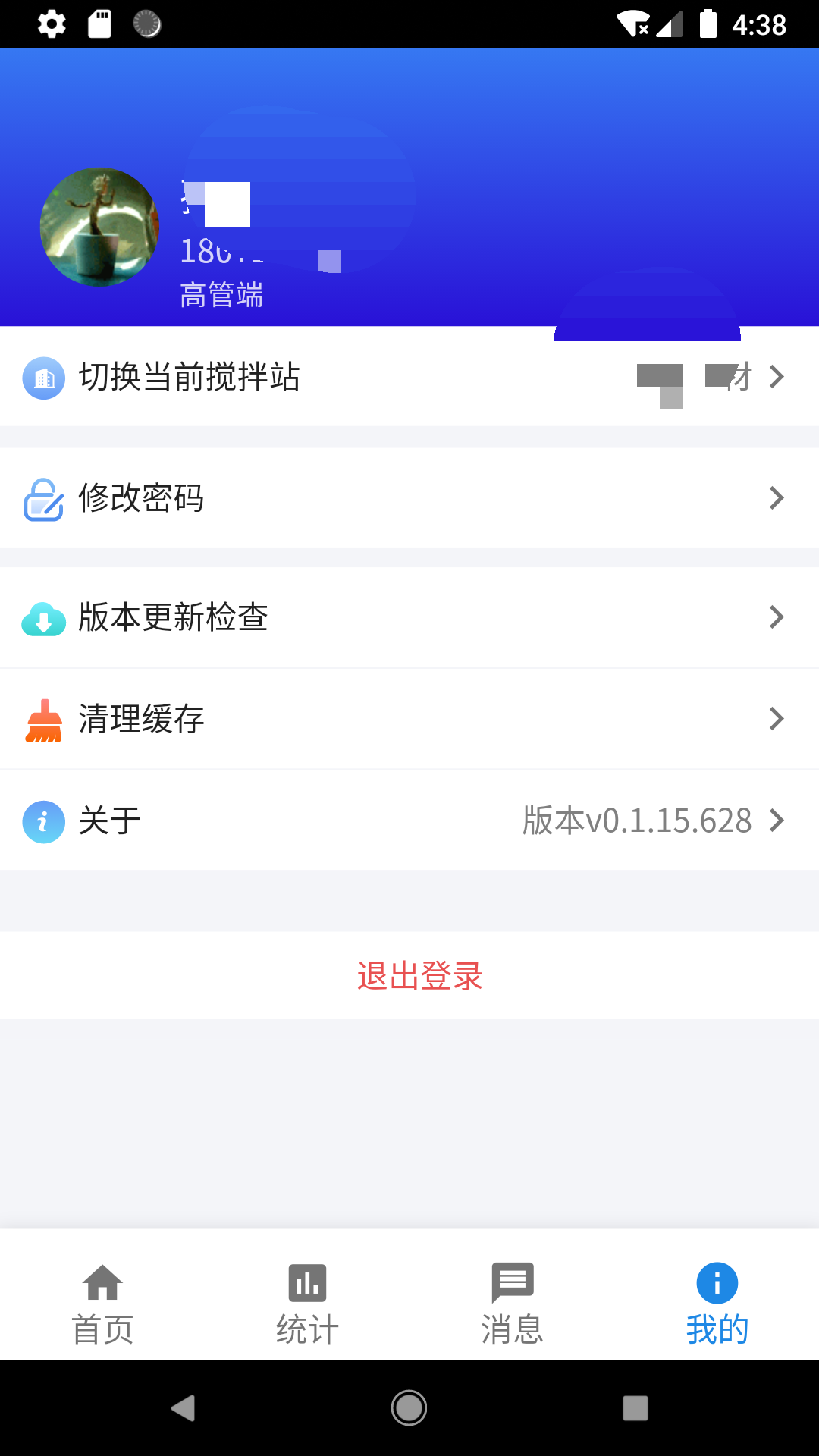Image resolution: width=819 pixels, height=1456 pixels.
Task: Open the 修改密码 chevron arrow
Action: pyautogui.click(x=777, y=498)
